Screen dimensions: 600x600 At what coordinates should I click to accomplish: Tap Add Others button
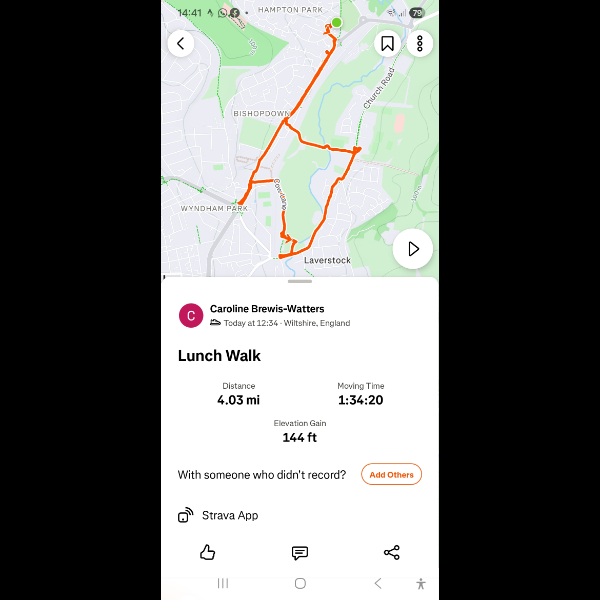[x=391, y=475]
